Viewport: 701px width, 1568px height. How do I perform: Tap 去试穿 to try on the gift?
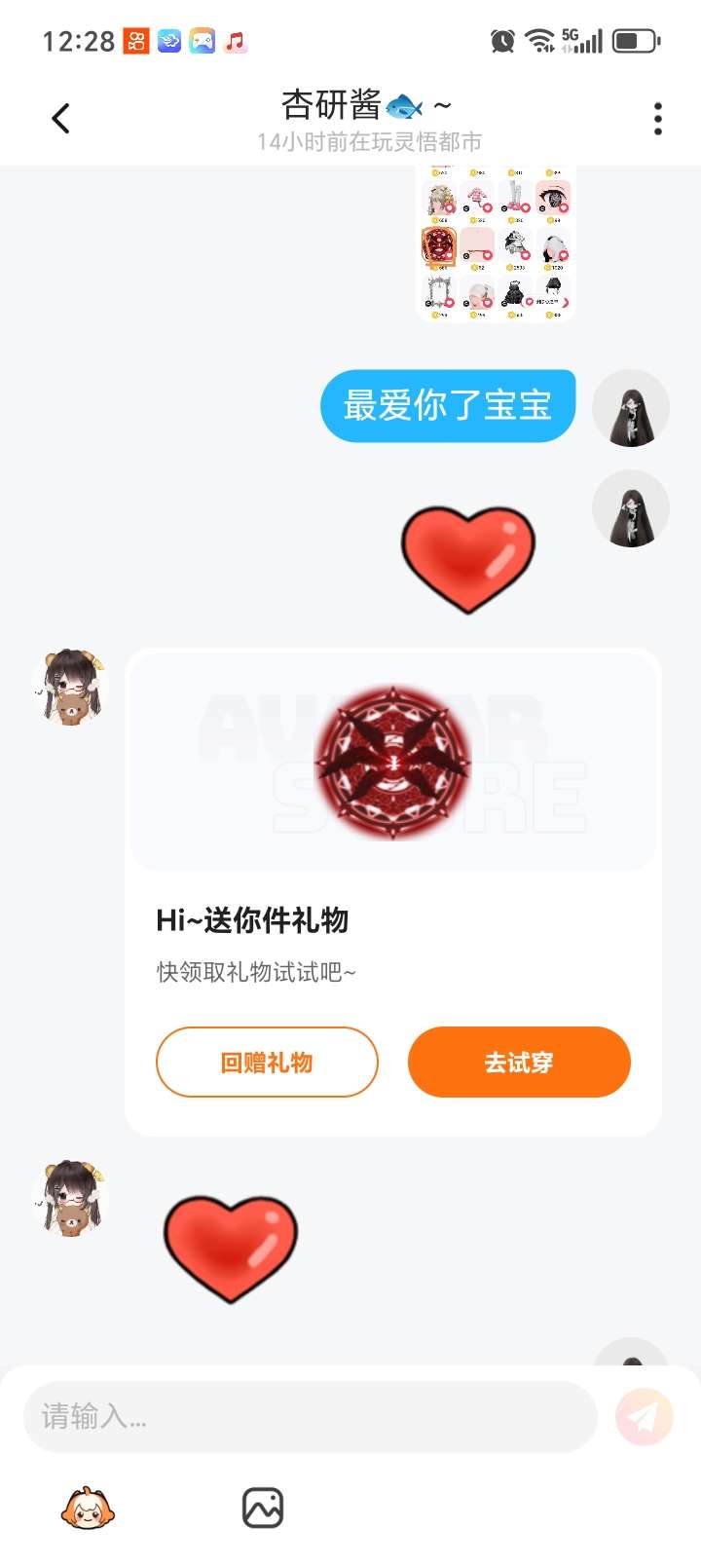click(519, 1062)
